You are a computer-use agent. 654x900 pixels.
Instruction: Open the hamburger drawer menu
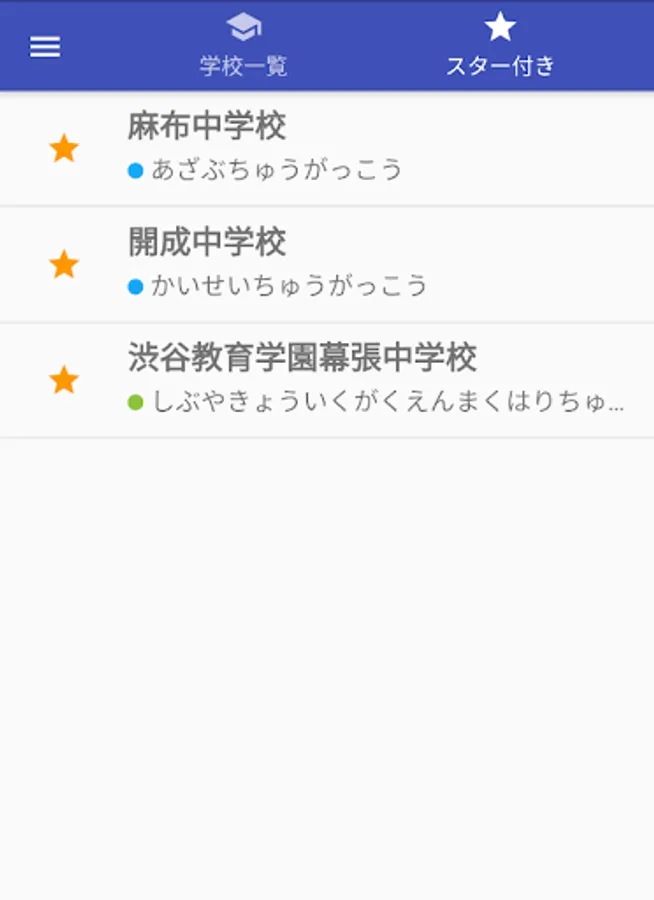click(45, 47)
